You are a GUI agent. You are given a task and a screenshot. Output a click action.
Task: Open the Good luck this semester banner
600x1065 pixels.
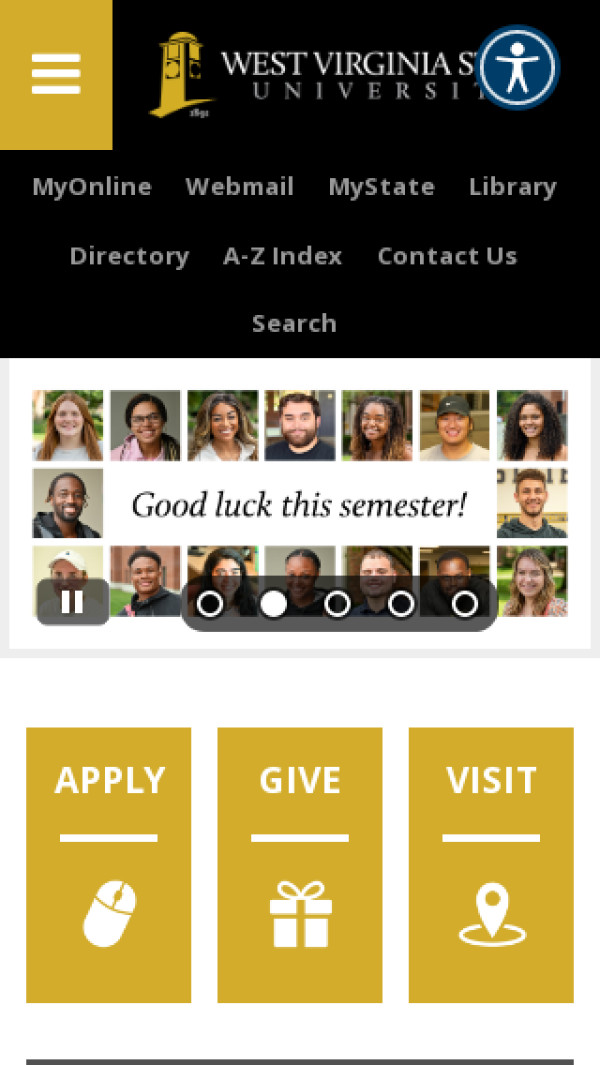click(299, 505)
